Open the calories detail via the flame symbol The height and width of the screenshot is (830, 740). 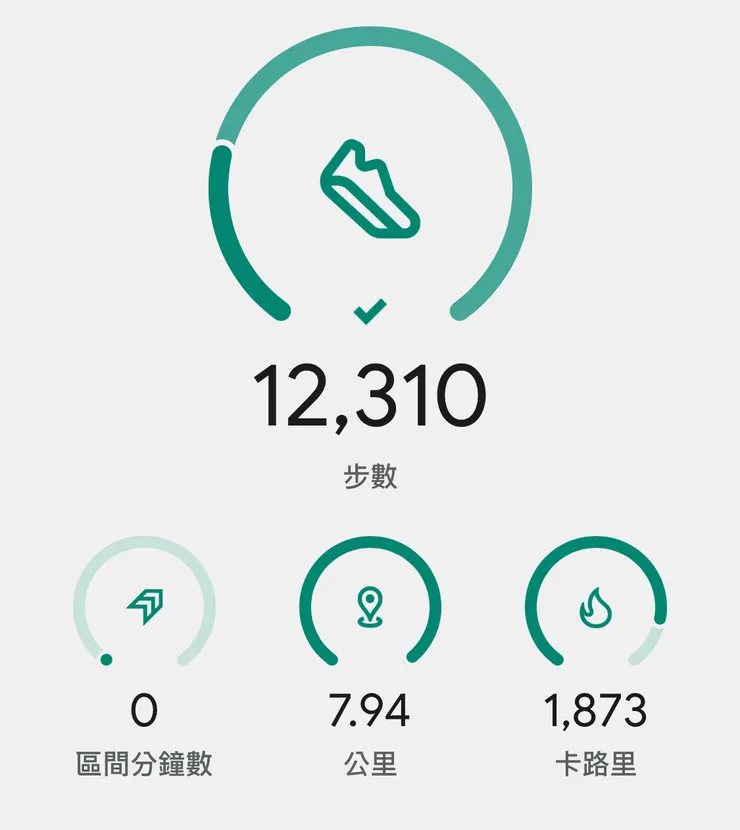point(594,607)
